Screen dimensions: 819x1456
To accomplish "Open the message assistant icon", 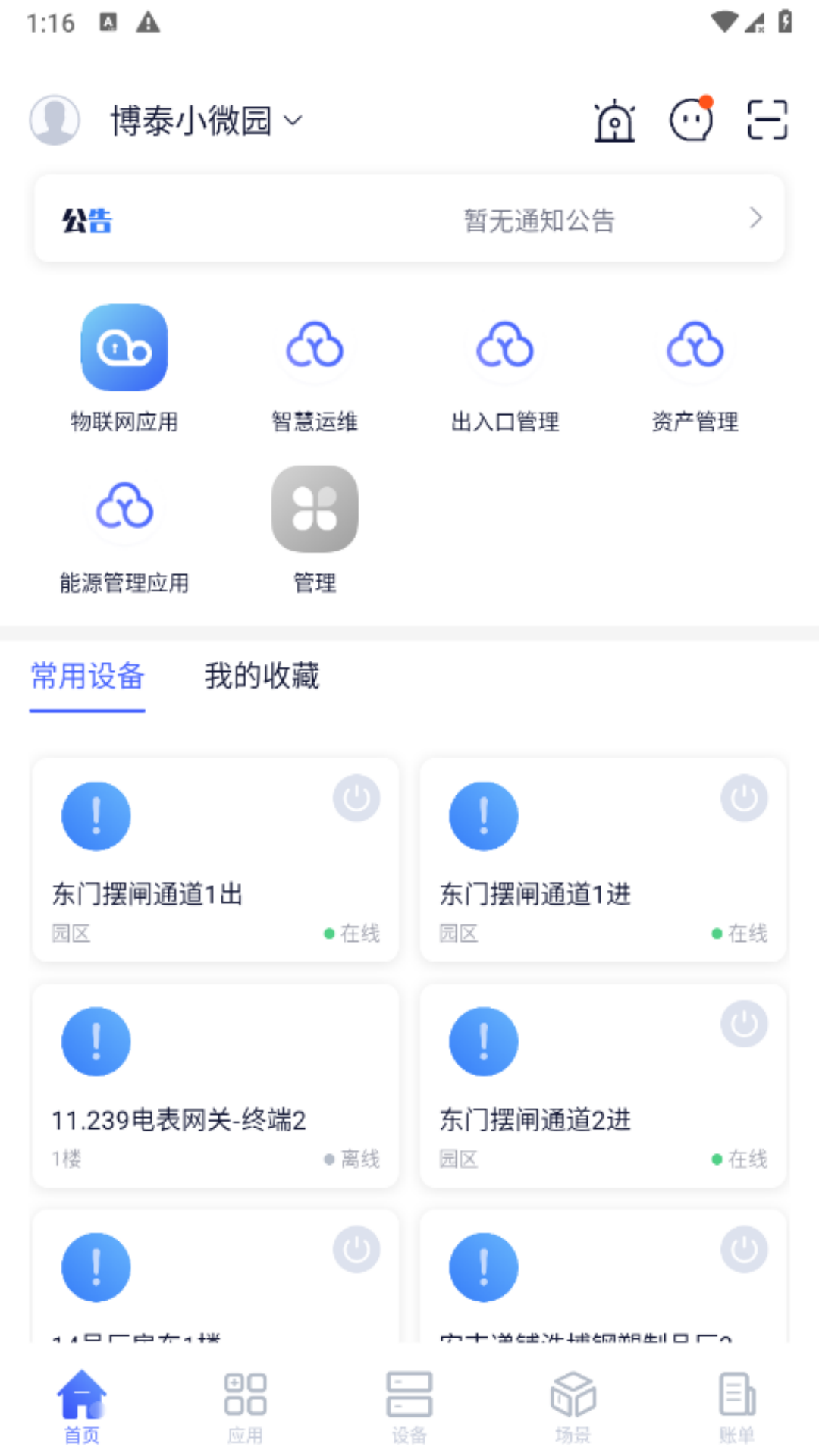I will [691, 120].
